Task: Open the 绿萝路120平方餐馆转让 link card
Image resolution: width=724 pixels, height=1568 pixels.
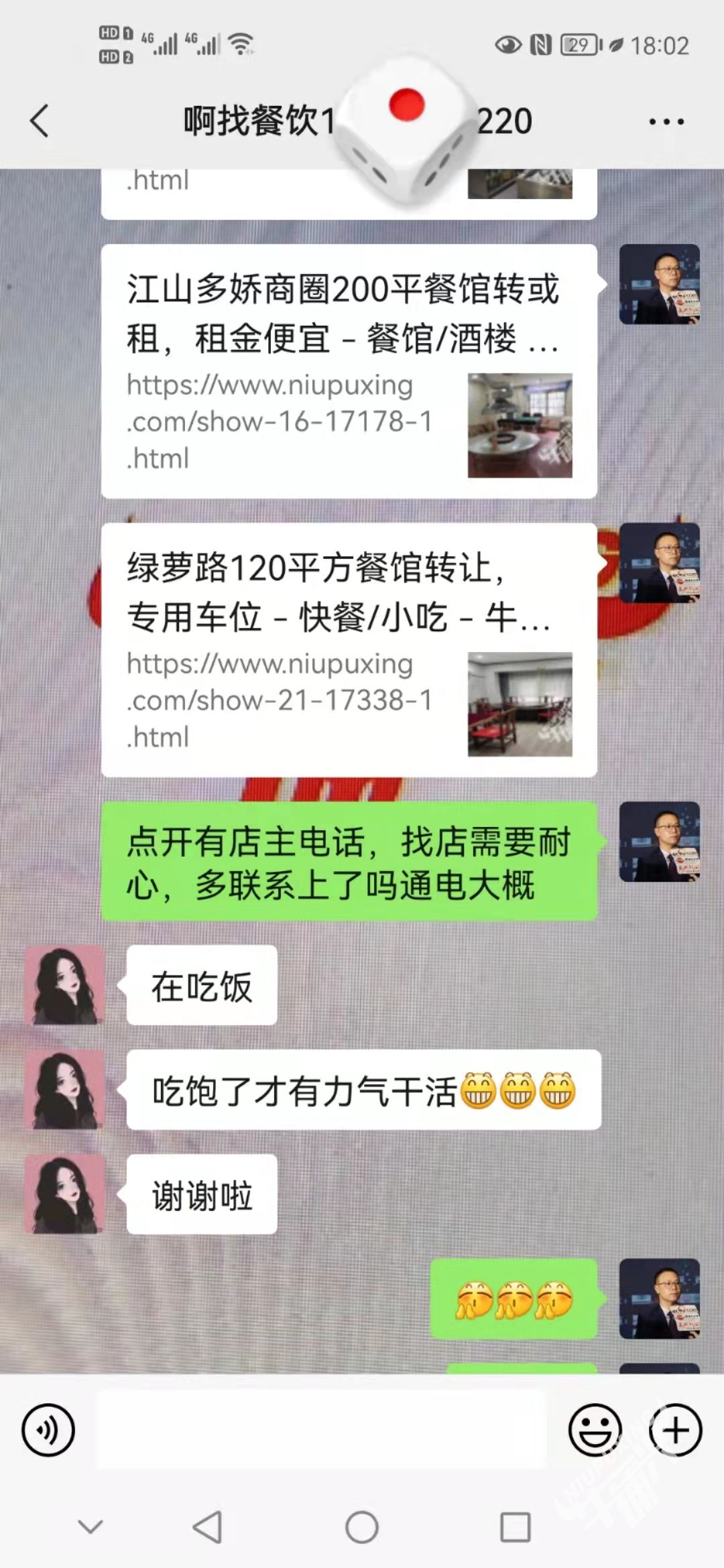Action: 349,650
